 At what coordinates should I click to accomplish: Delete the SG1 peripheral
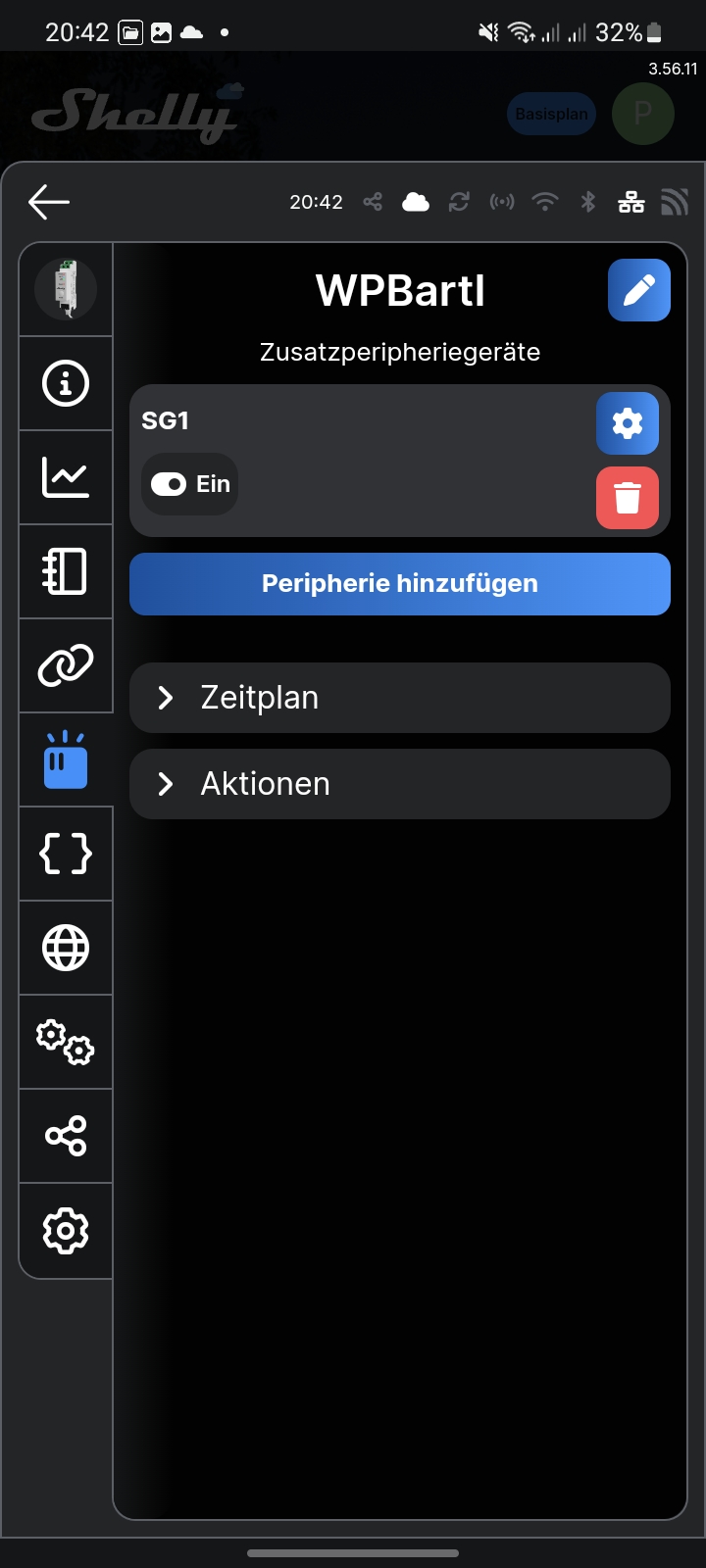tap(628, 498)
